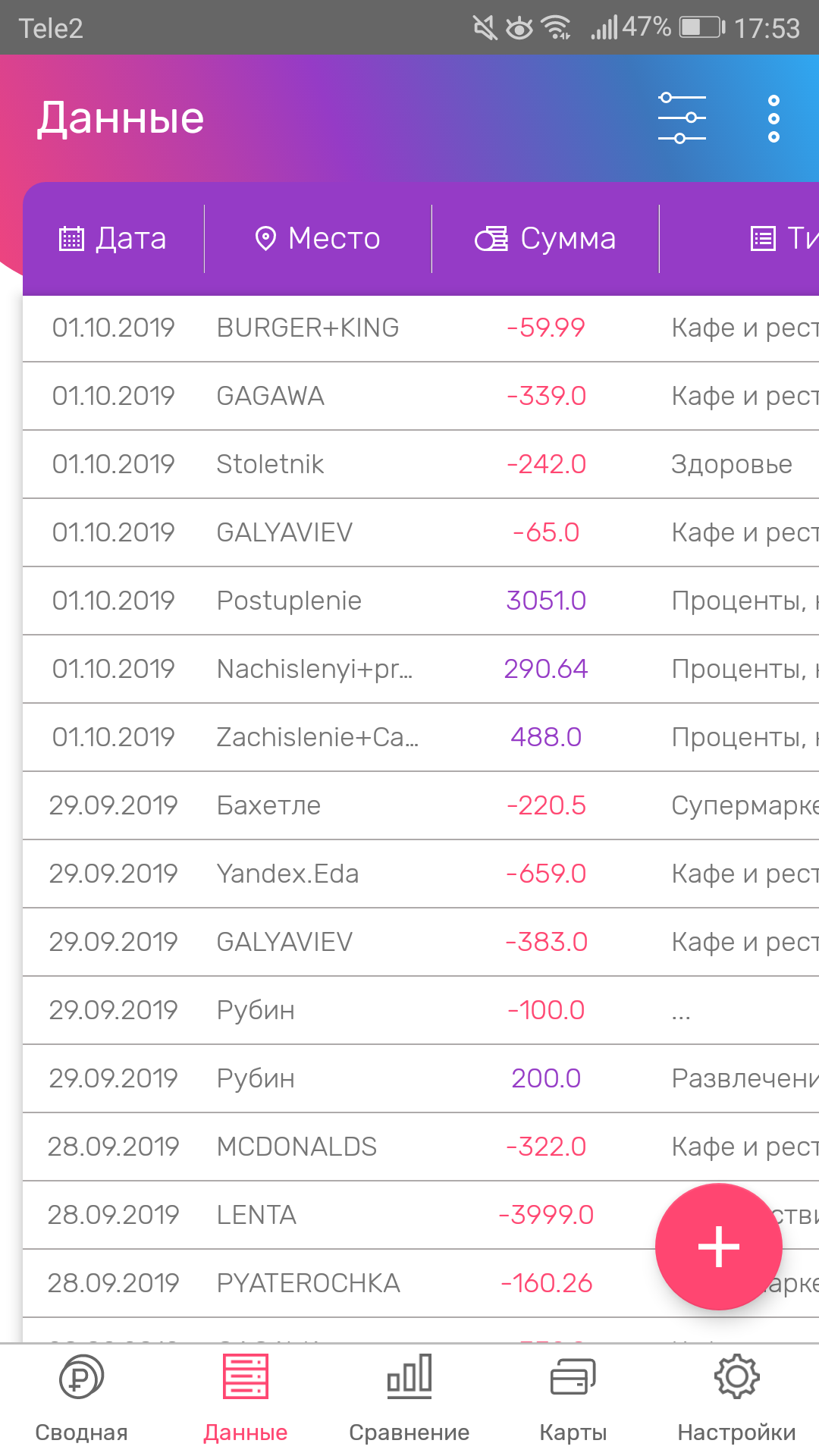Open the Настройки tab
The height and width of the screenshot is (1456, 819).
pyautogui.click(x=737, y=1399)
